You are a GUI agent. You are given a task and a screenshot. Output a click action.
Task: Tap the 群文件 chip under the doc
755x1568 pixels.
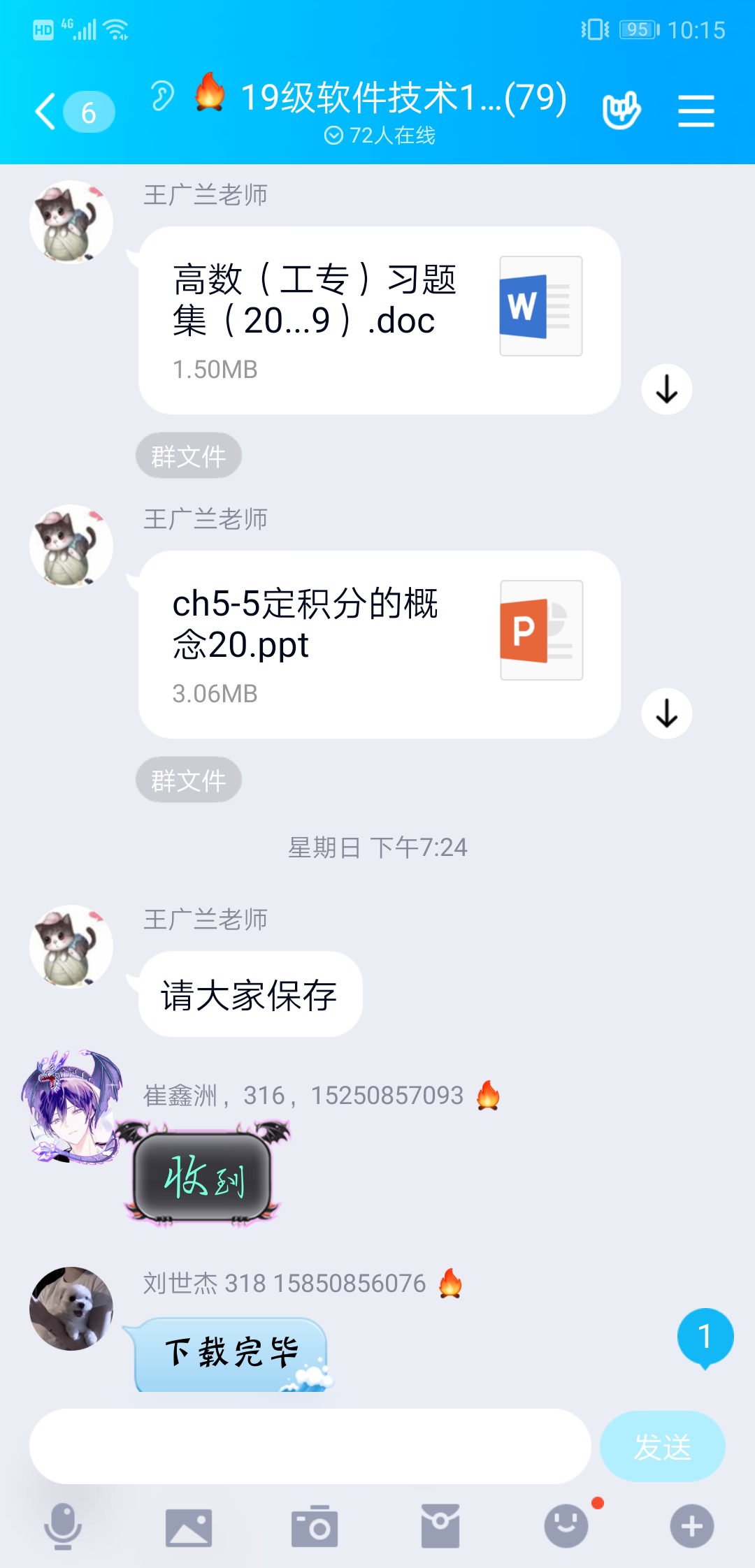pos(188,456)
